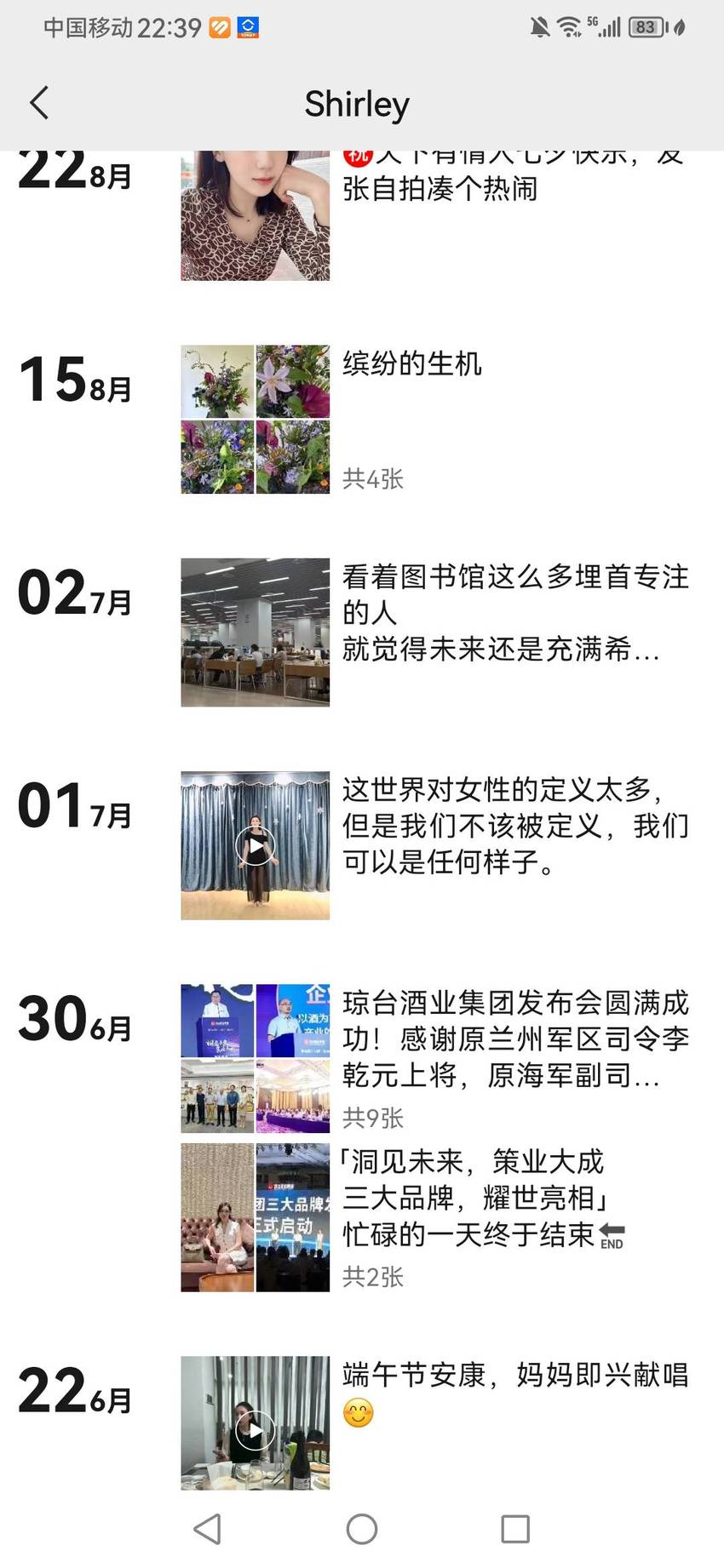Open the library post from July 2
The height and width of the screenshot is (1568, 724).
tap(255, 632)
